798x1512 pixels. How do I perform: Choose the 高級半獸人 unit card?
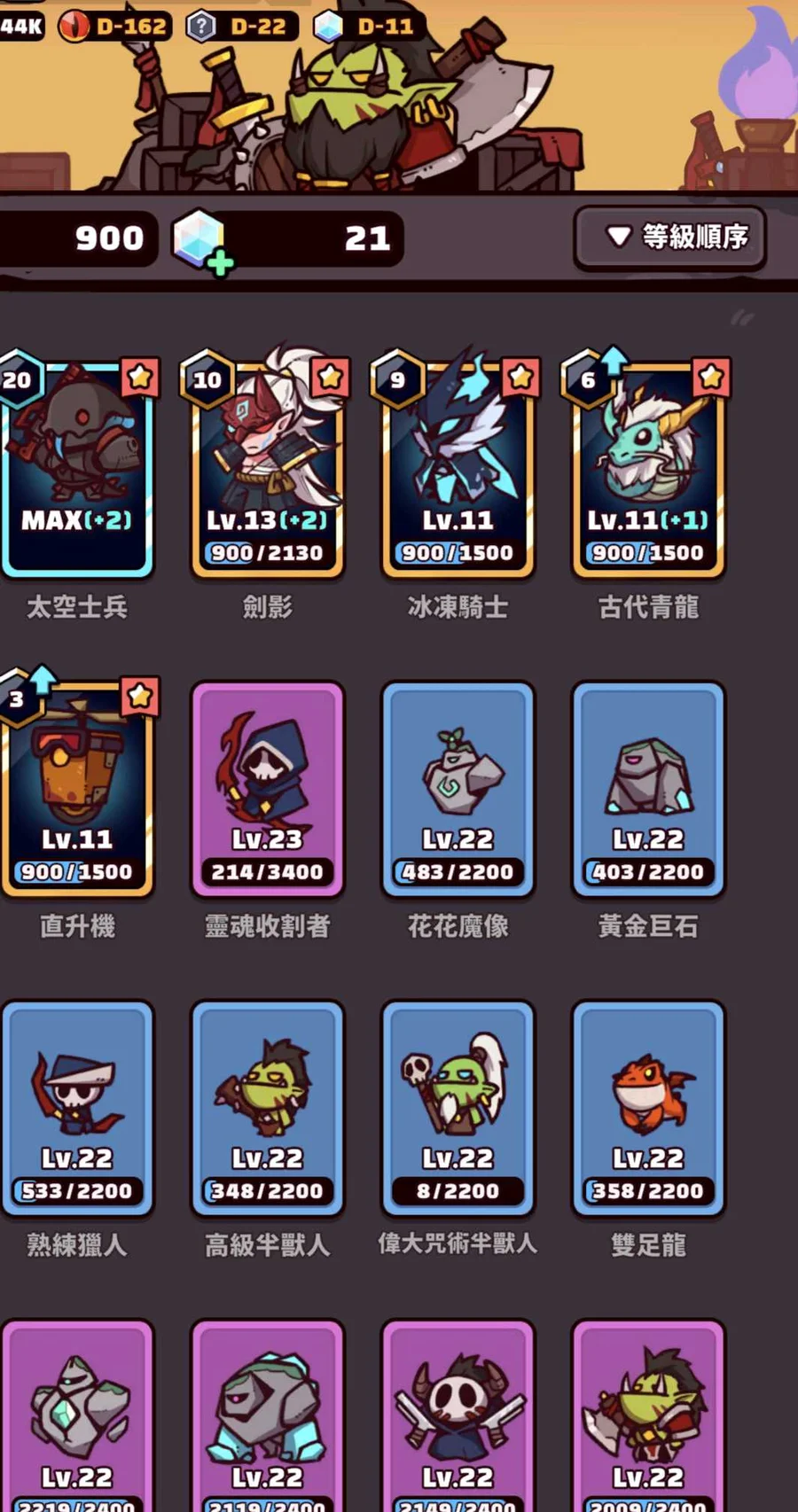click(267, 1108)
